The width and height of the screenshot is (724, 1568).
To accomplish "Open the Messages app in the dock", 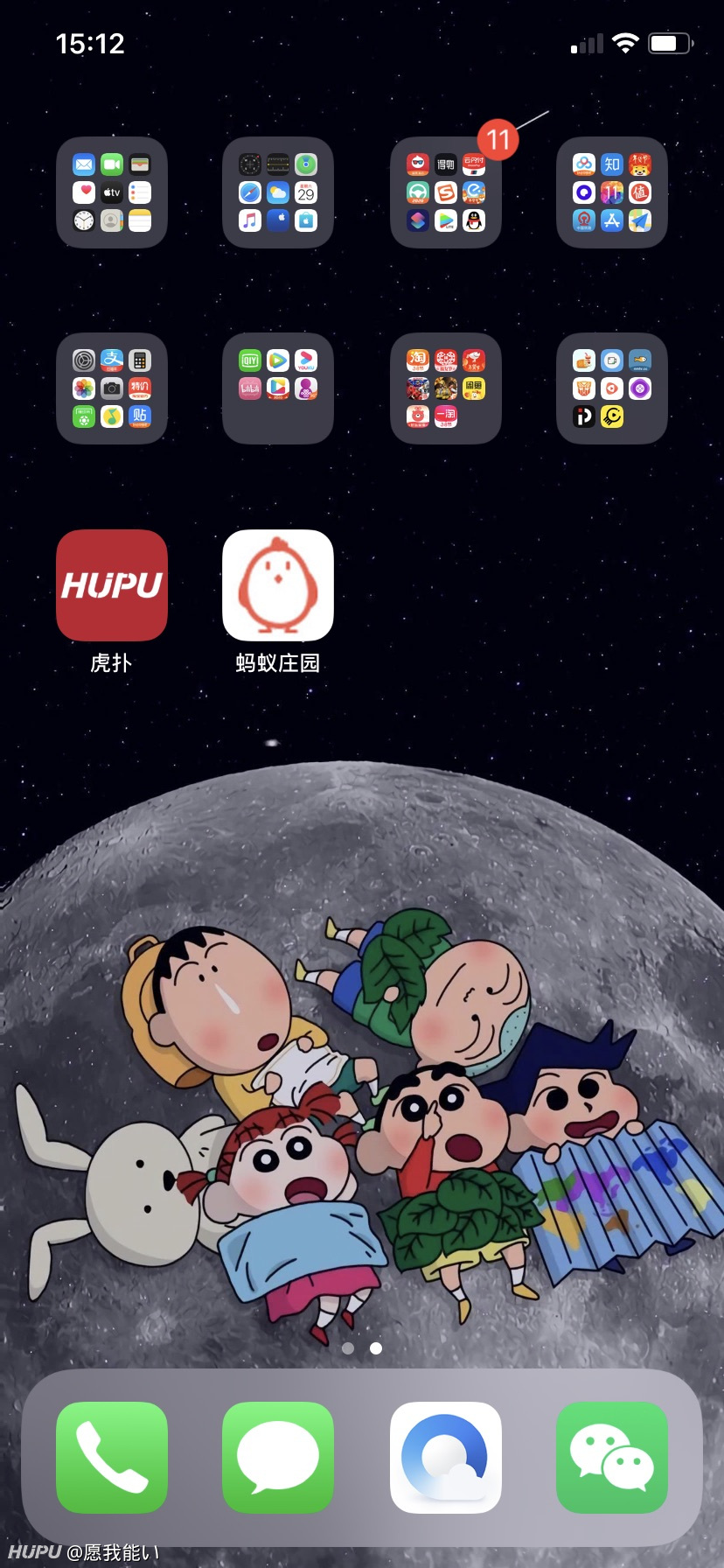I will coord(278,1458).
